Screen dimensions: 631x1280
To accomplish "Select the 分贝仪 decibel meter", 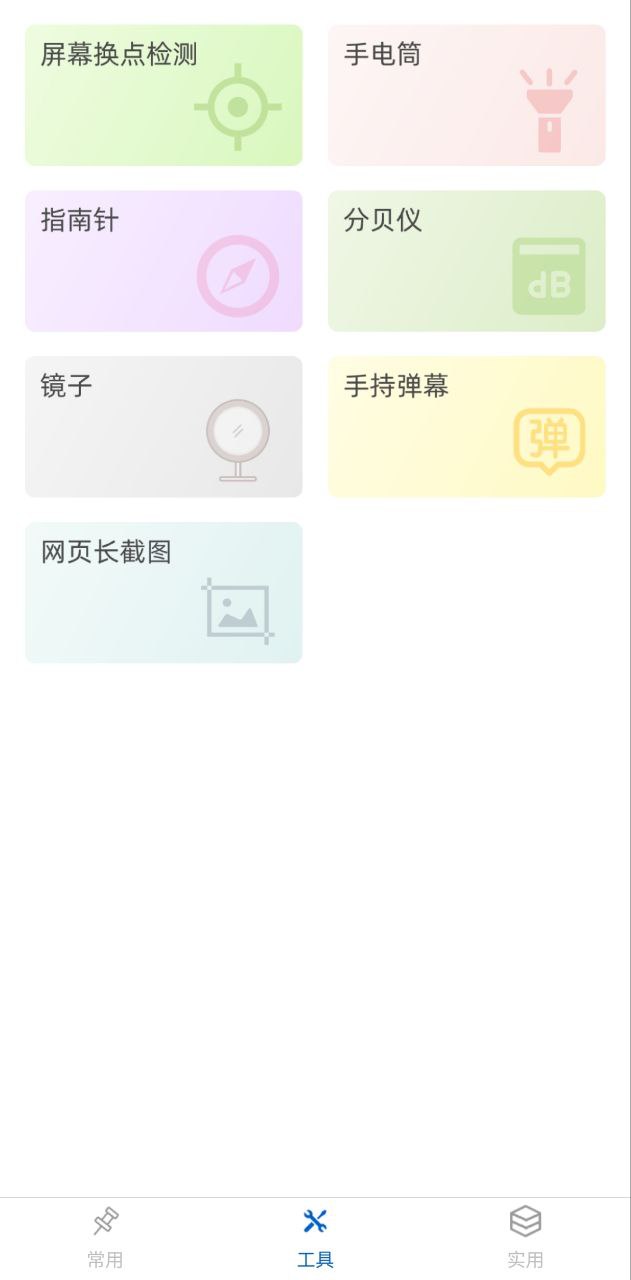I will click(466, 261).
